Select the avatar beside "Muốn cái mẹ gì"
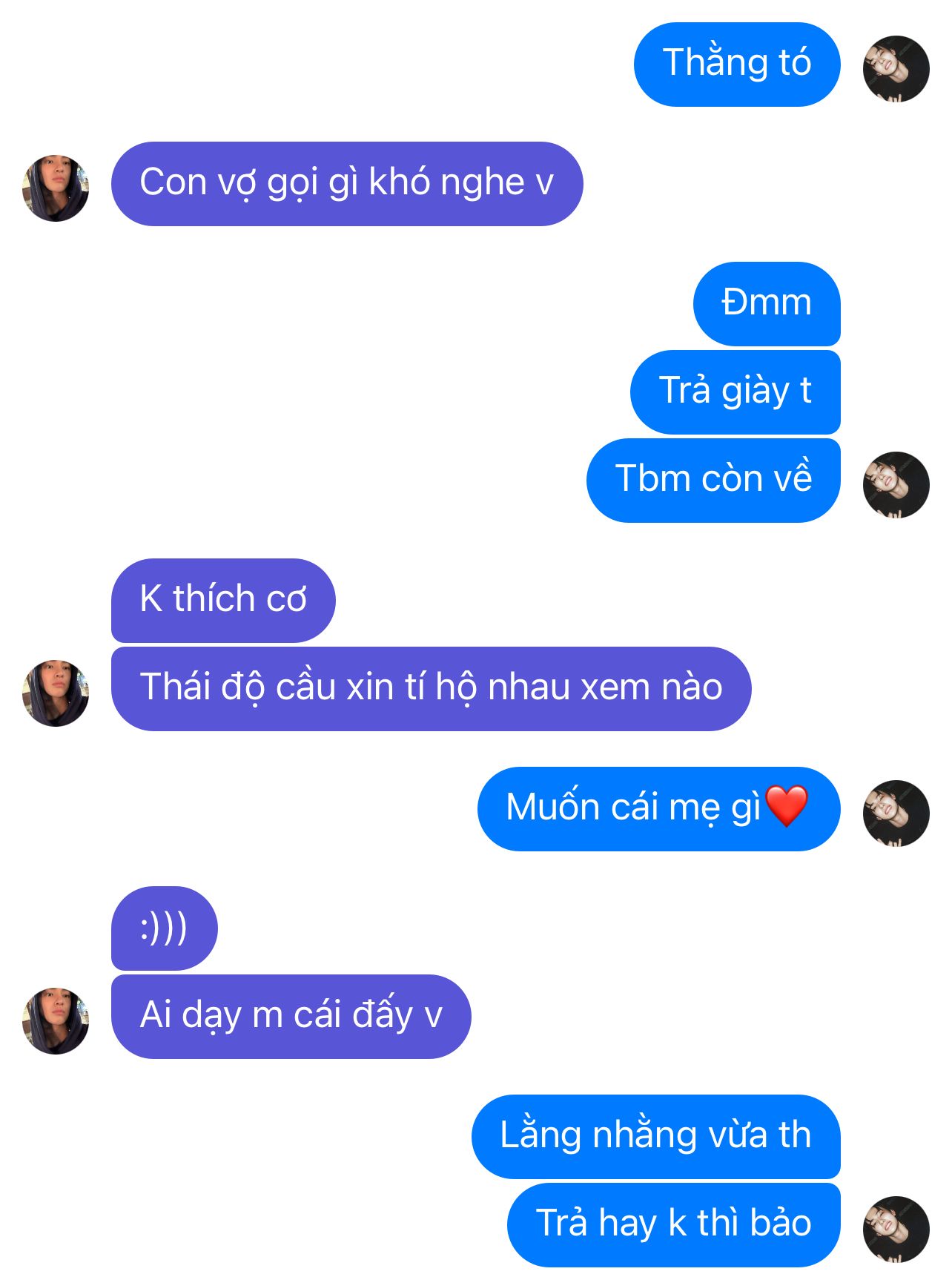The height and width of the screenshot is (1277, 952). pyautogui.click(x=896, y=813)
